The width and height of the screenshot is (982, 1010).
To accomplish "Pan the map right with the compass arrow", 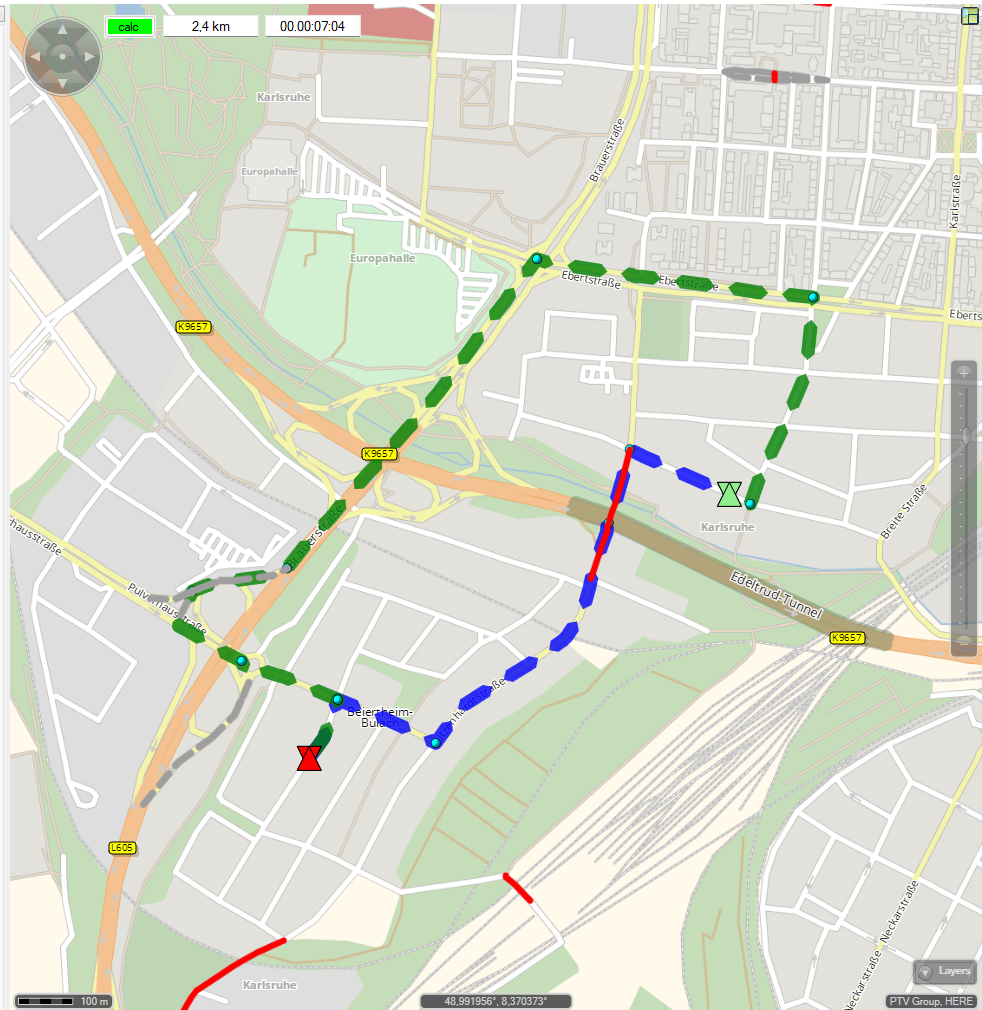I will 89,57.
